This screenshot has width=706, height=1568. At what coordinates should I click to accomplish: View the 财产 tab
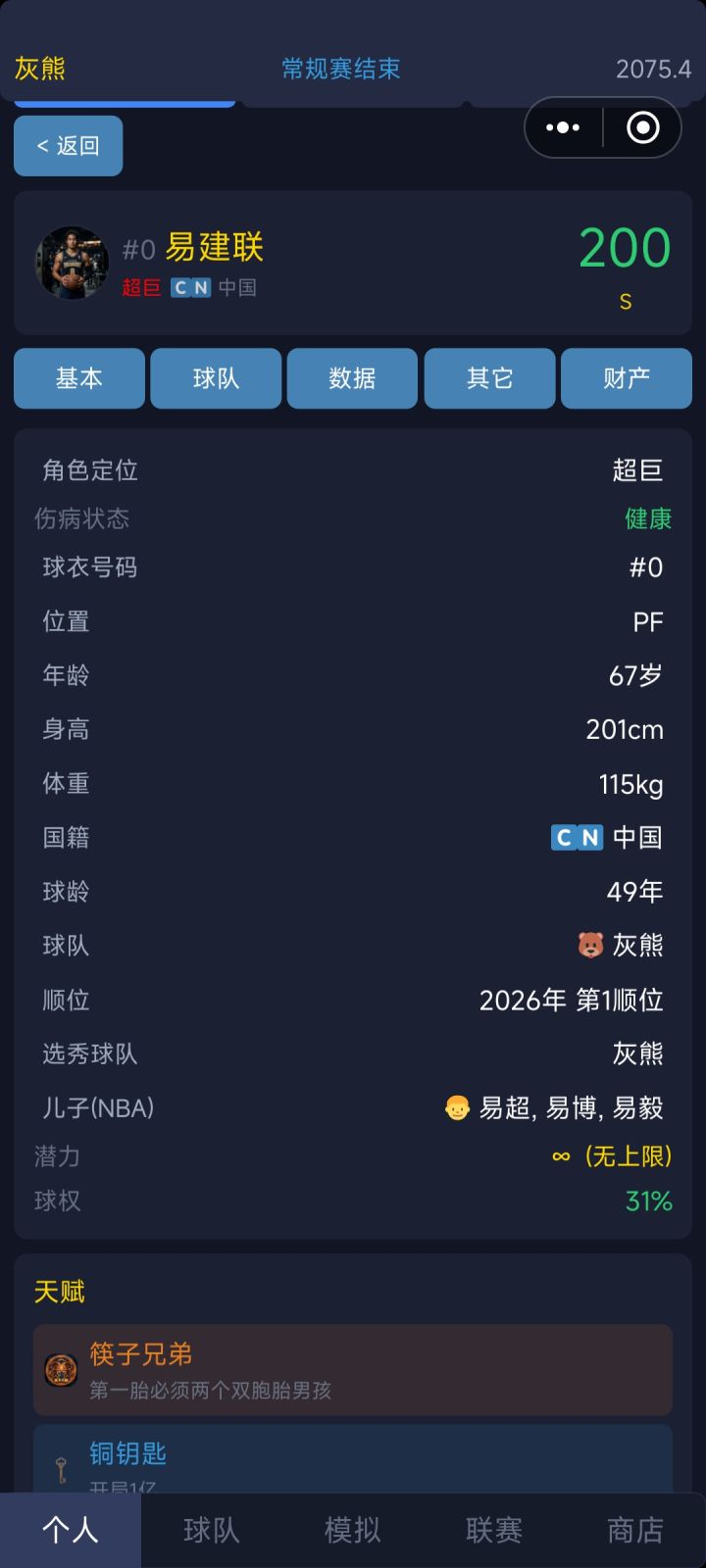click(x=627, y=378)
